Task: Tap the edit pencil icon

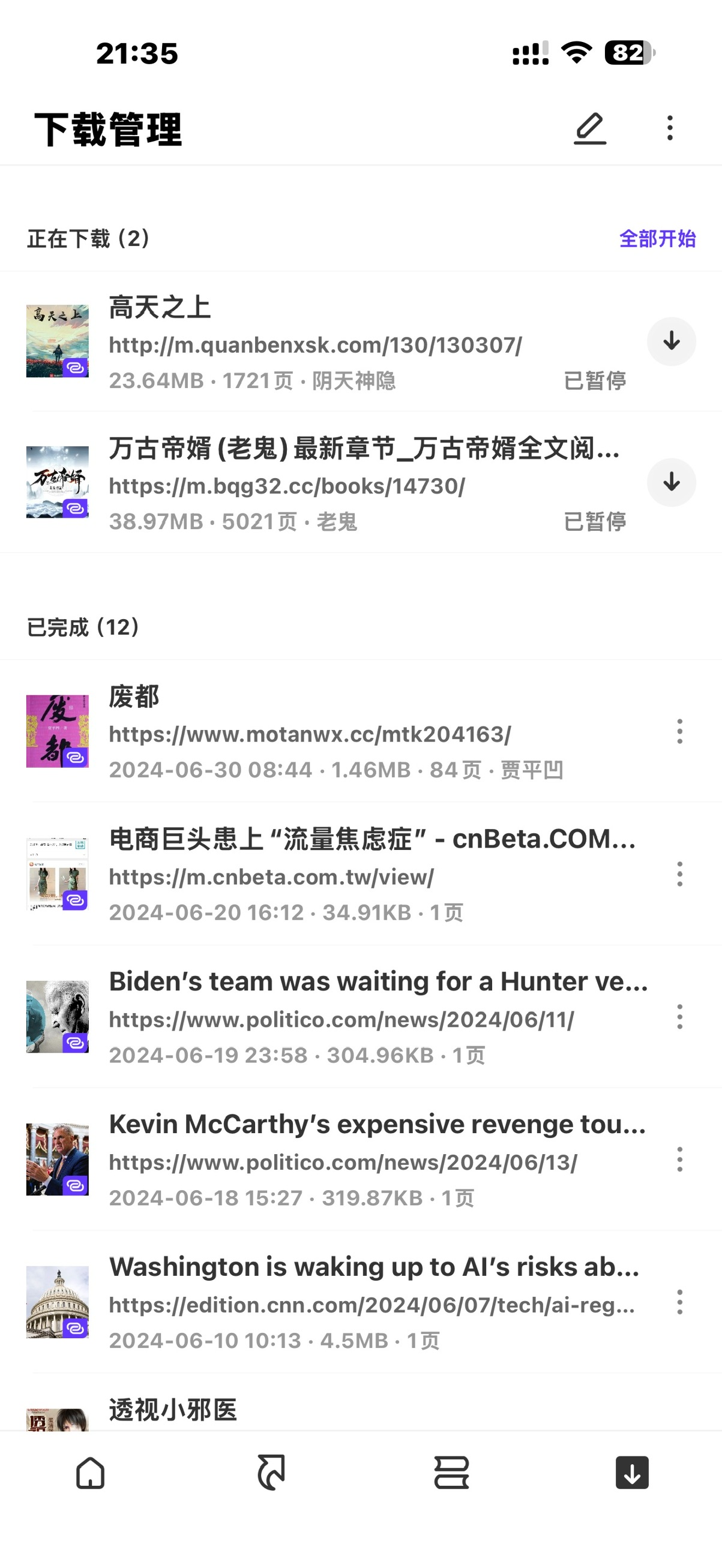Action: 589,128
